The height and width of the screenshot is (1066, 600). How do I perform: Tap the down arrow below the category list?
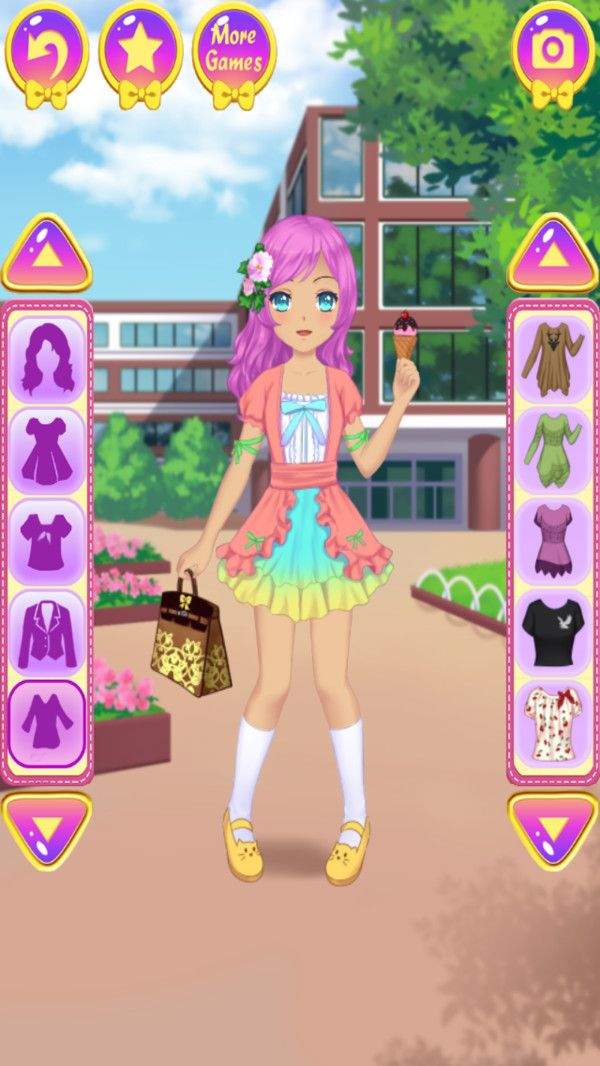[x=46, y=829]
